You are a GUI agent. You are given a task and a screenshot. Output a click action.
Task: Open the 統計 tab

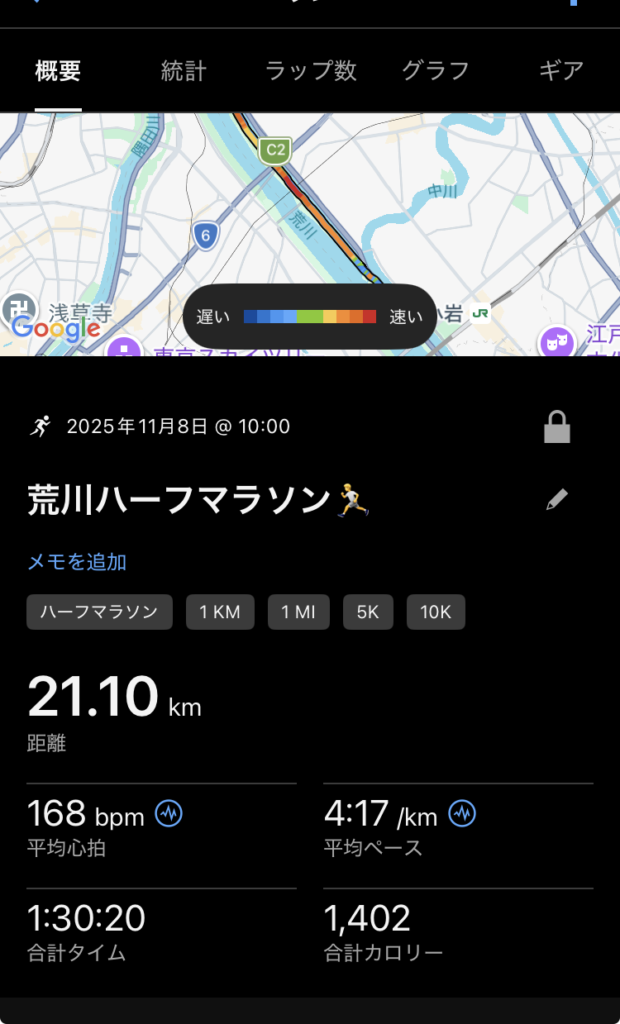coord(183,71)
